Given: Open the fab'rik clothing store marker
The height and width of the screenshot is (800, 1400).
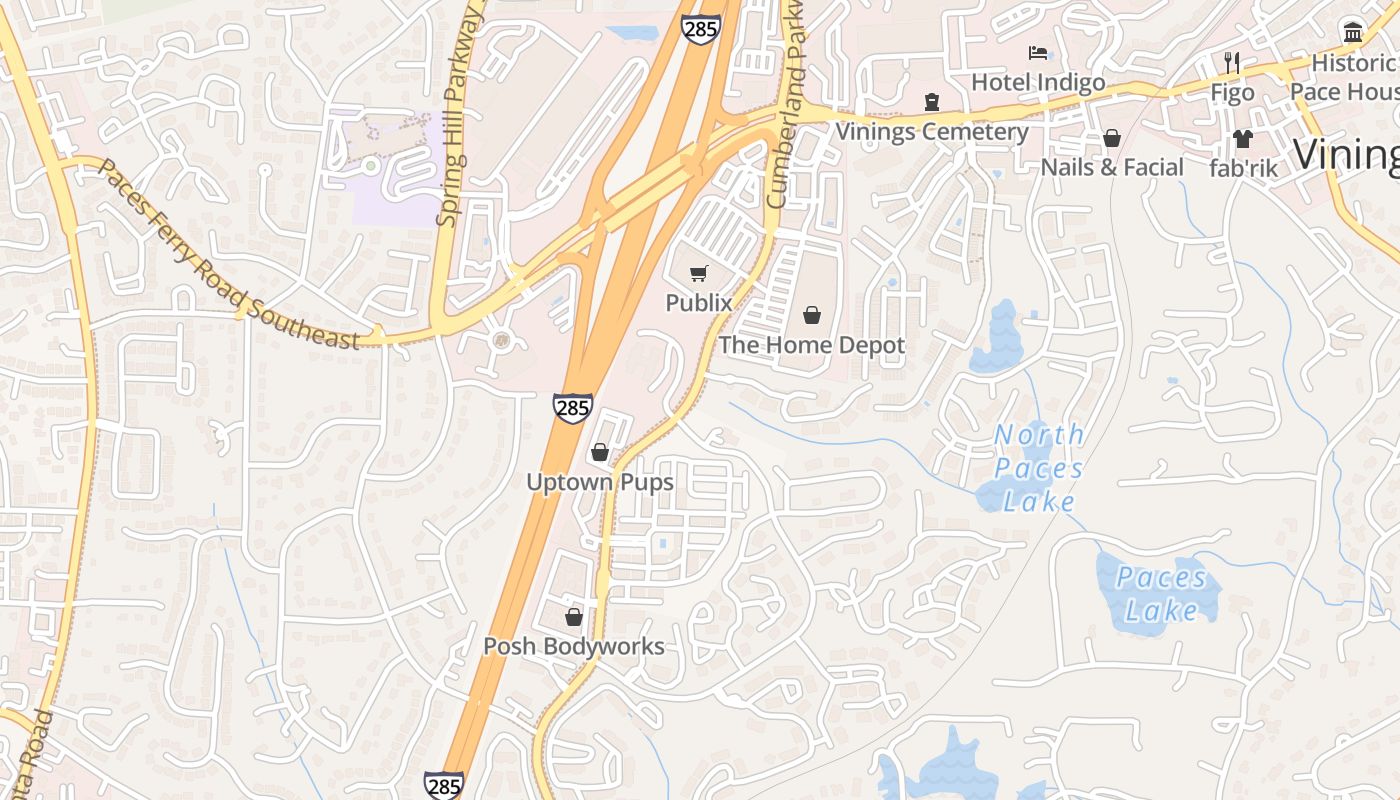Looking at the screenshot, I should point(1243,139).
